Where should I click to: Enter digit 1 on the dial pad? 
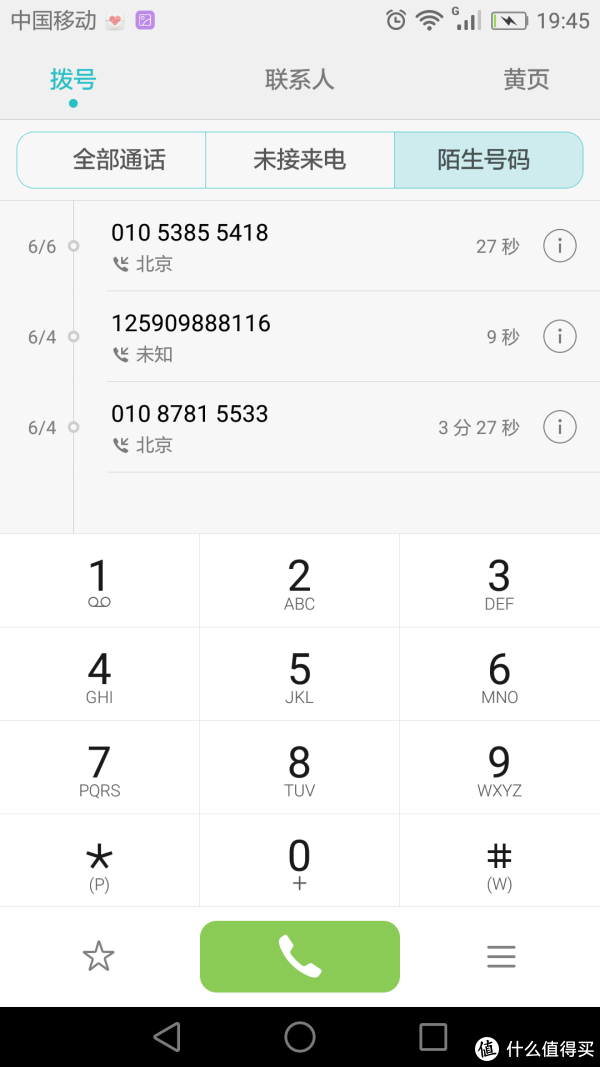pyautogui.click(x=99, y=580)
